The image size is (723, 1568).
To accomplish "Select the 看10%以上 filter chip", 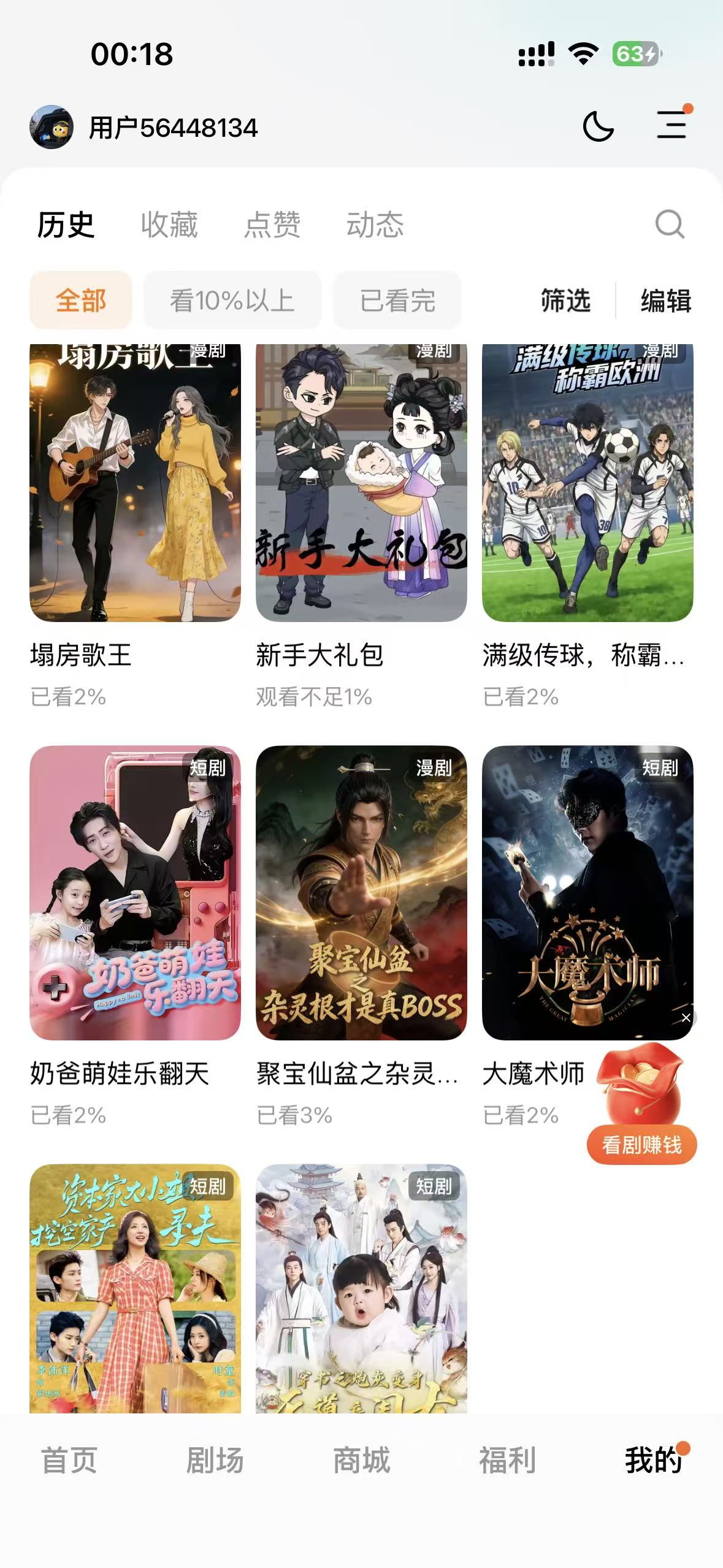I will coord(232,301).
